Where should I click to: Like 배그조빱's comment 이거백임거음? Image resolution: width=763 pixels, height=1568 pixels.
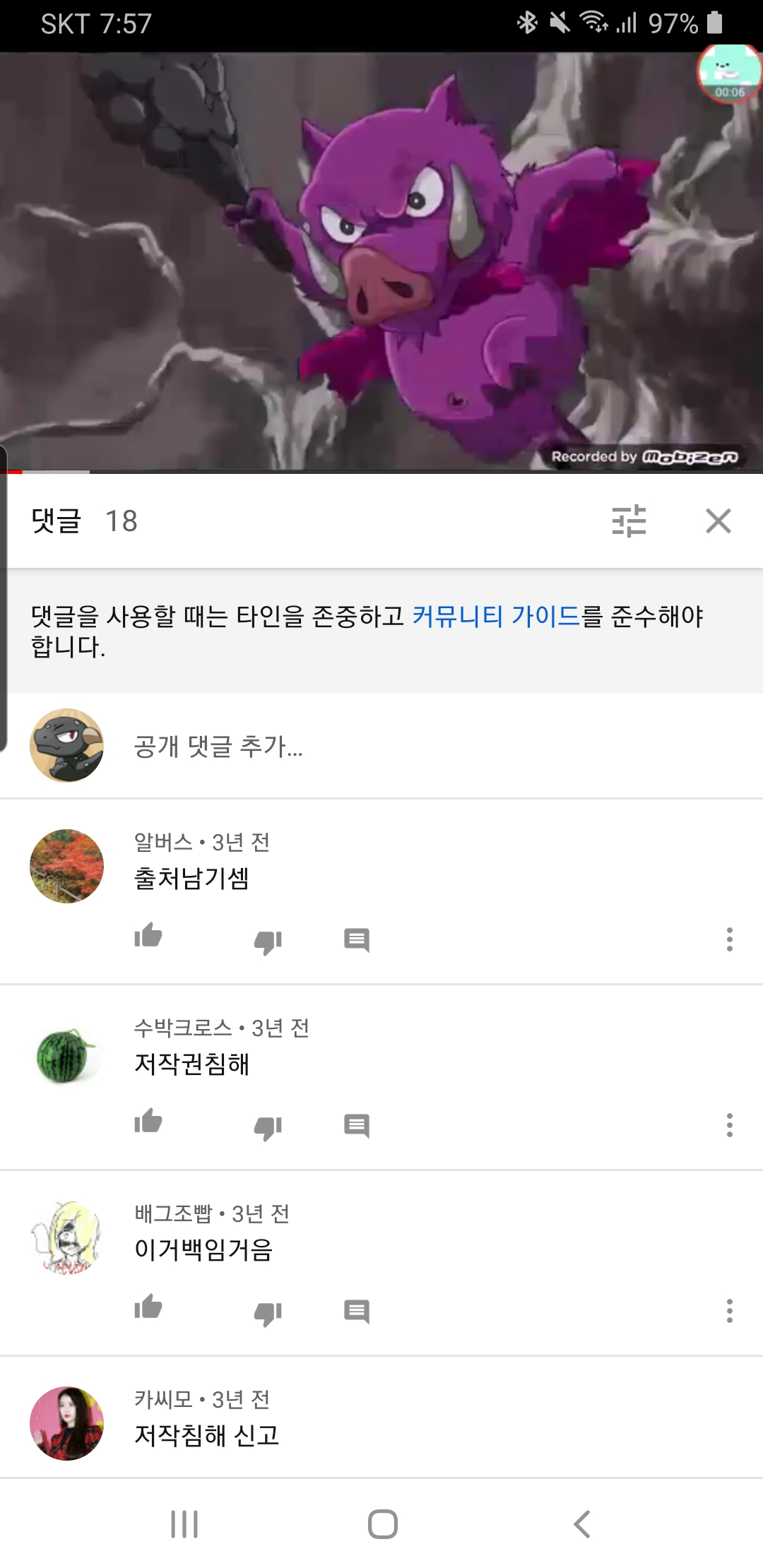point(148,1308)
